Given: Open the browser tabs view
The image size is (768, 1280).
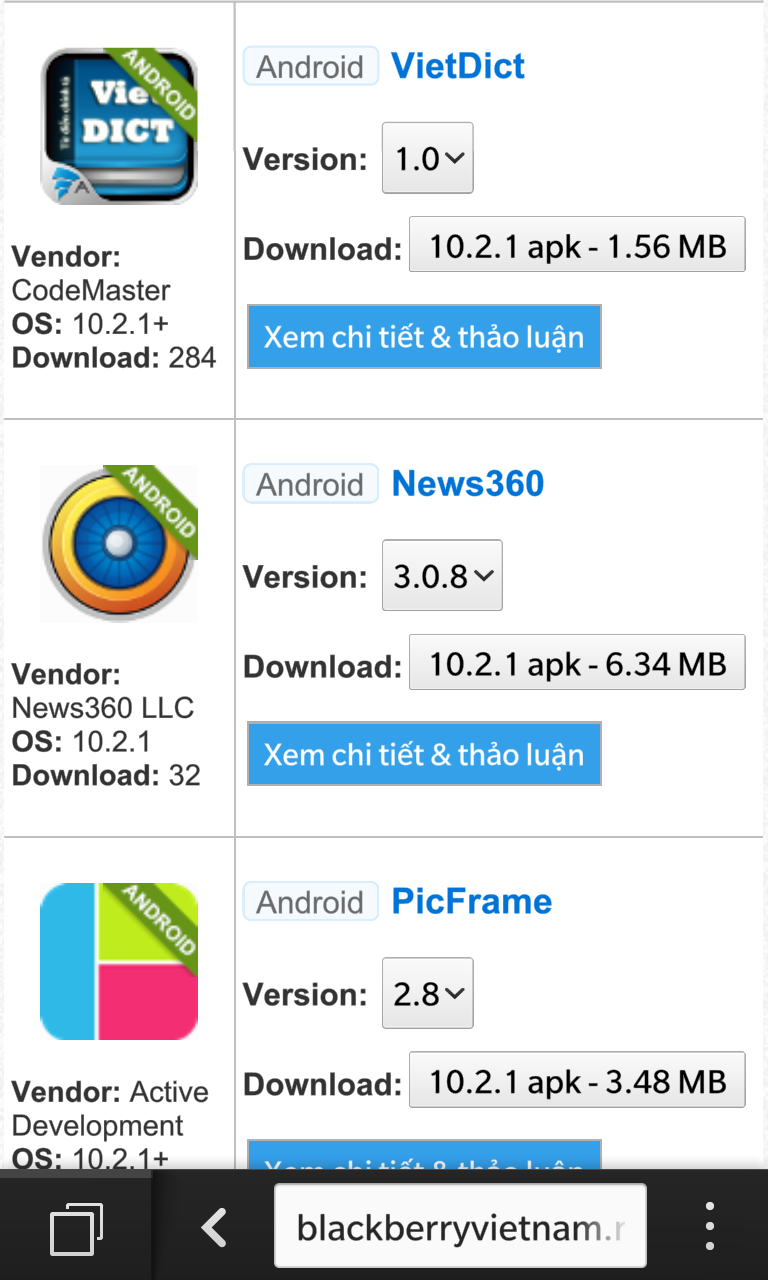Looking at the screenshot, I should pos(77,1226).
